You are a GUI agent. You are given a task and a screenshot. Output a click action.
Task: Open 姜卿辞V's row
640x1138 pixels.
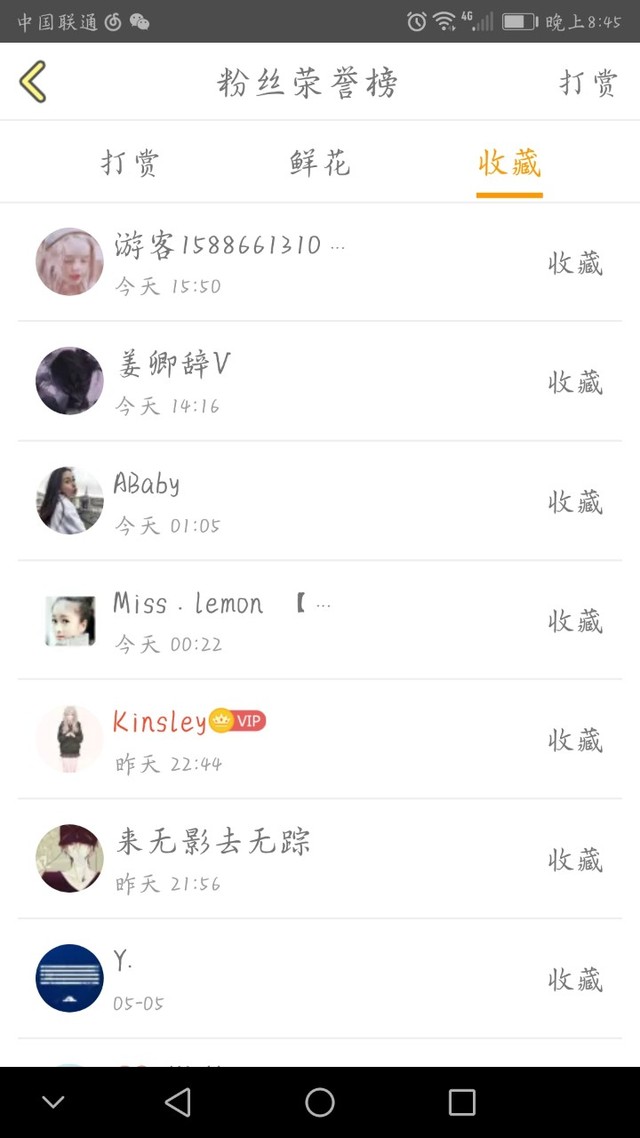320,381
